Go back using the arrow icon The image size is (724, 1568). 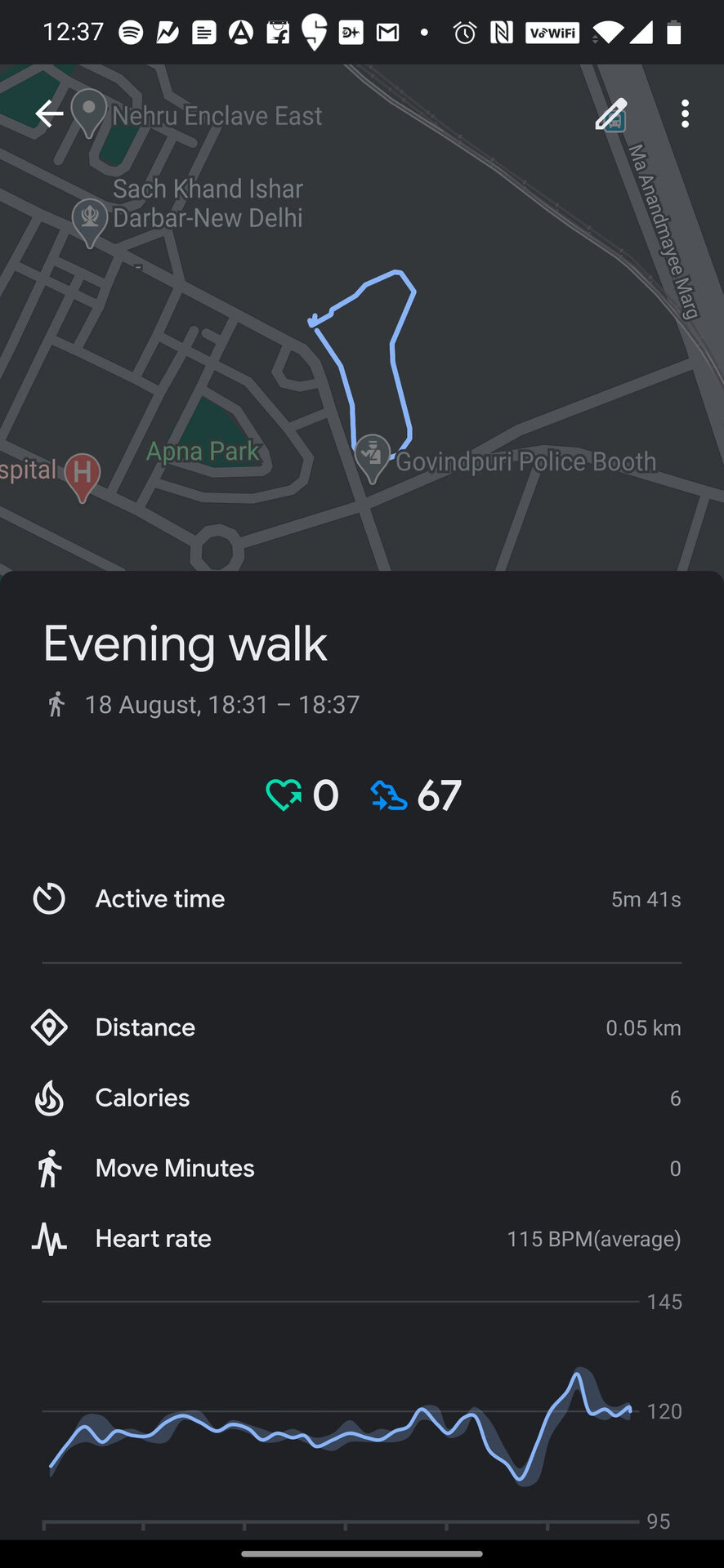(49, 114)
